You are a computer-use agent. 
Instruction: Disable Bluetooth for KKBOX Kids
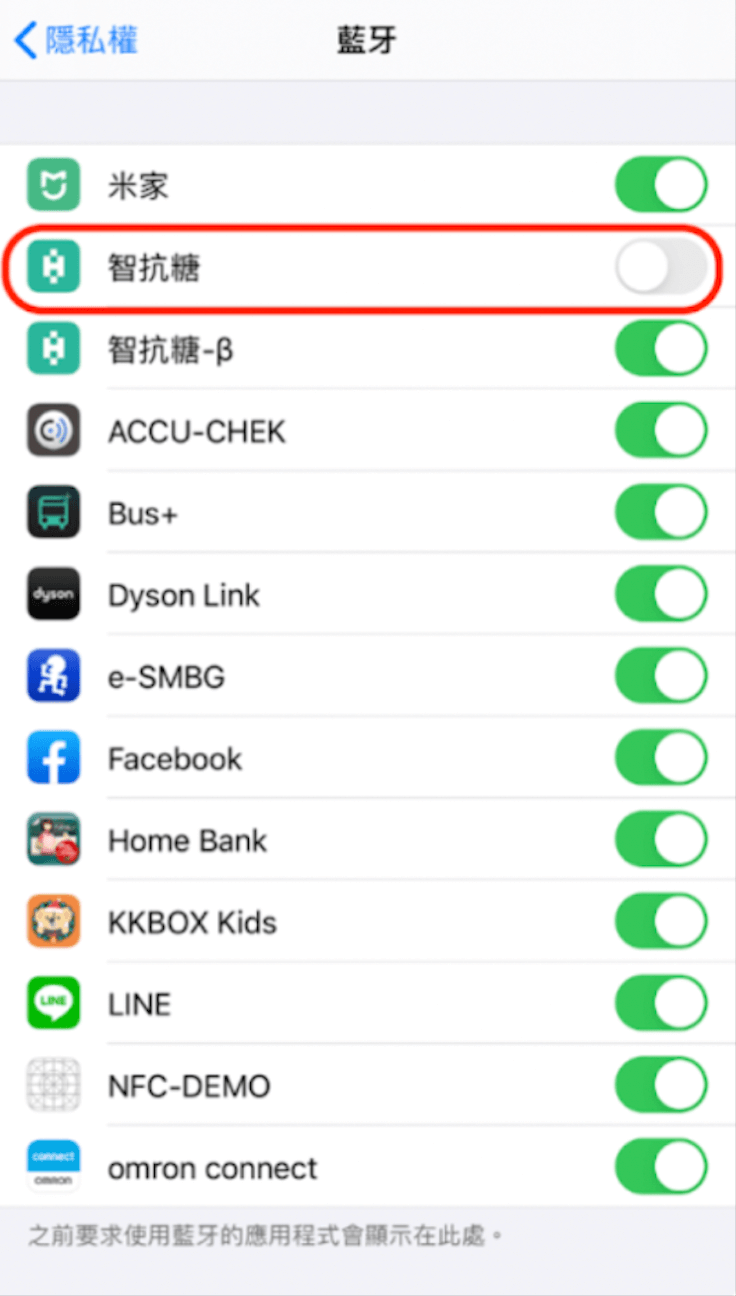click(661, 922)
